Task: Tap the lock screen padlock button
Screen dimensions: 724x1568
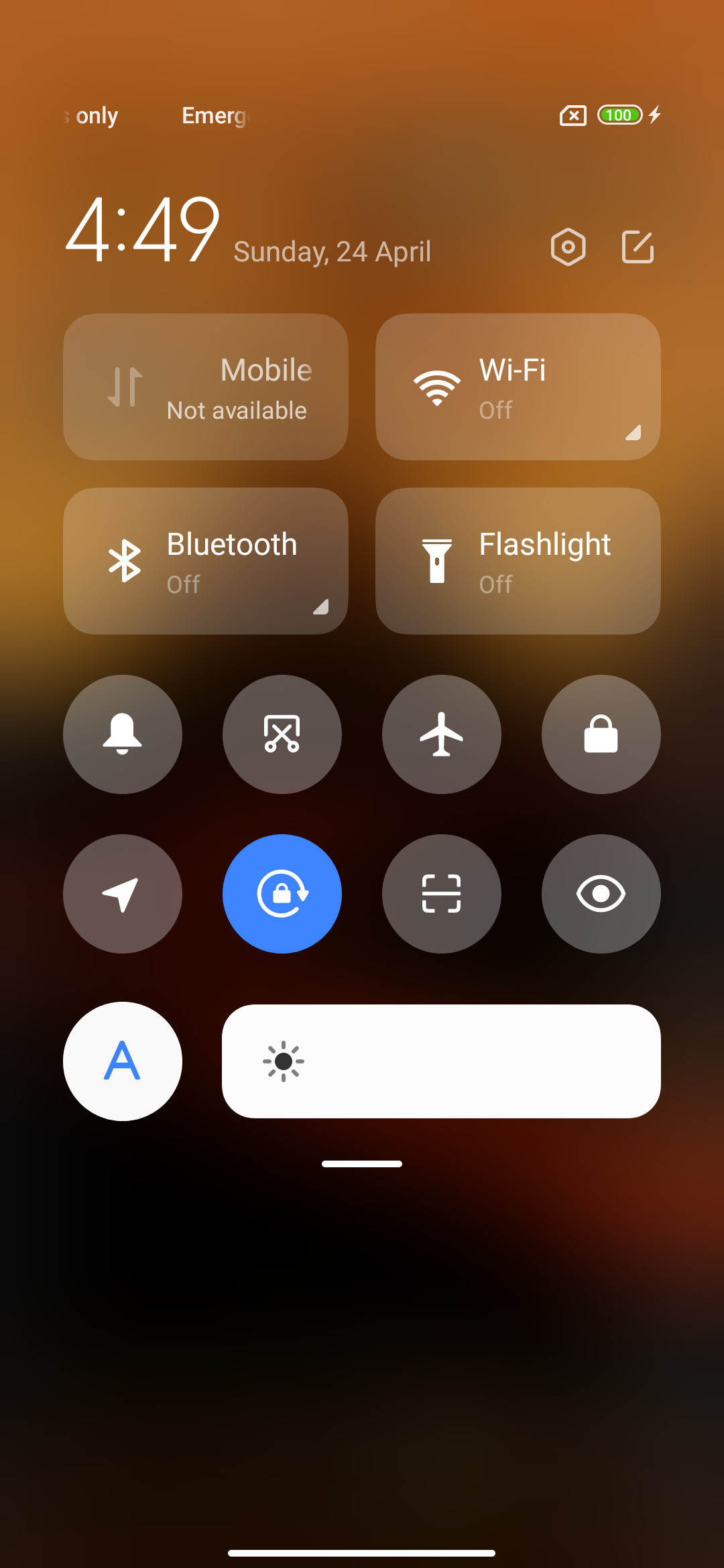Action: click(x=601, y=734)
